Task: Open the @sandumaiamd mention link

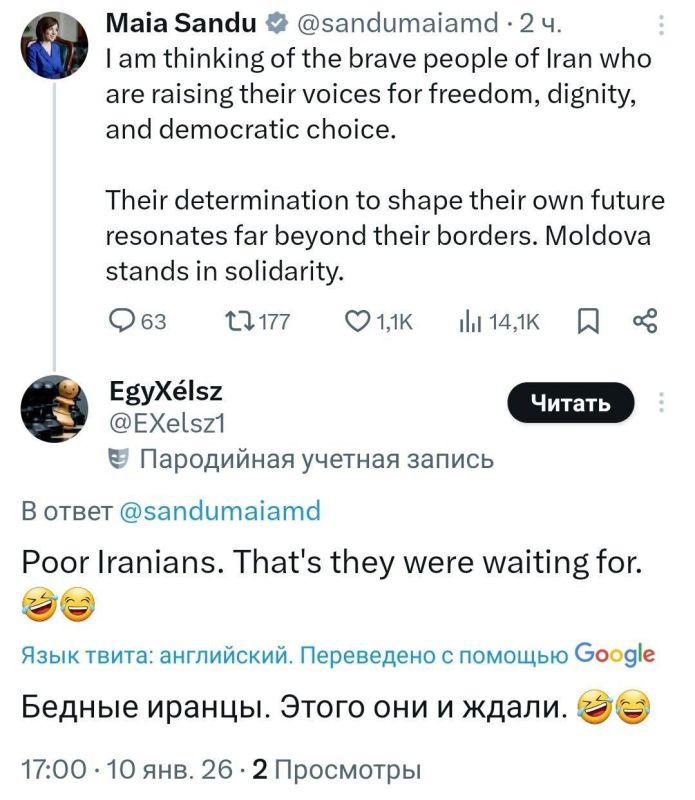Action: 220,512
